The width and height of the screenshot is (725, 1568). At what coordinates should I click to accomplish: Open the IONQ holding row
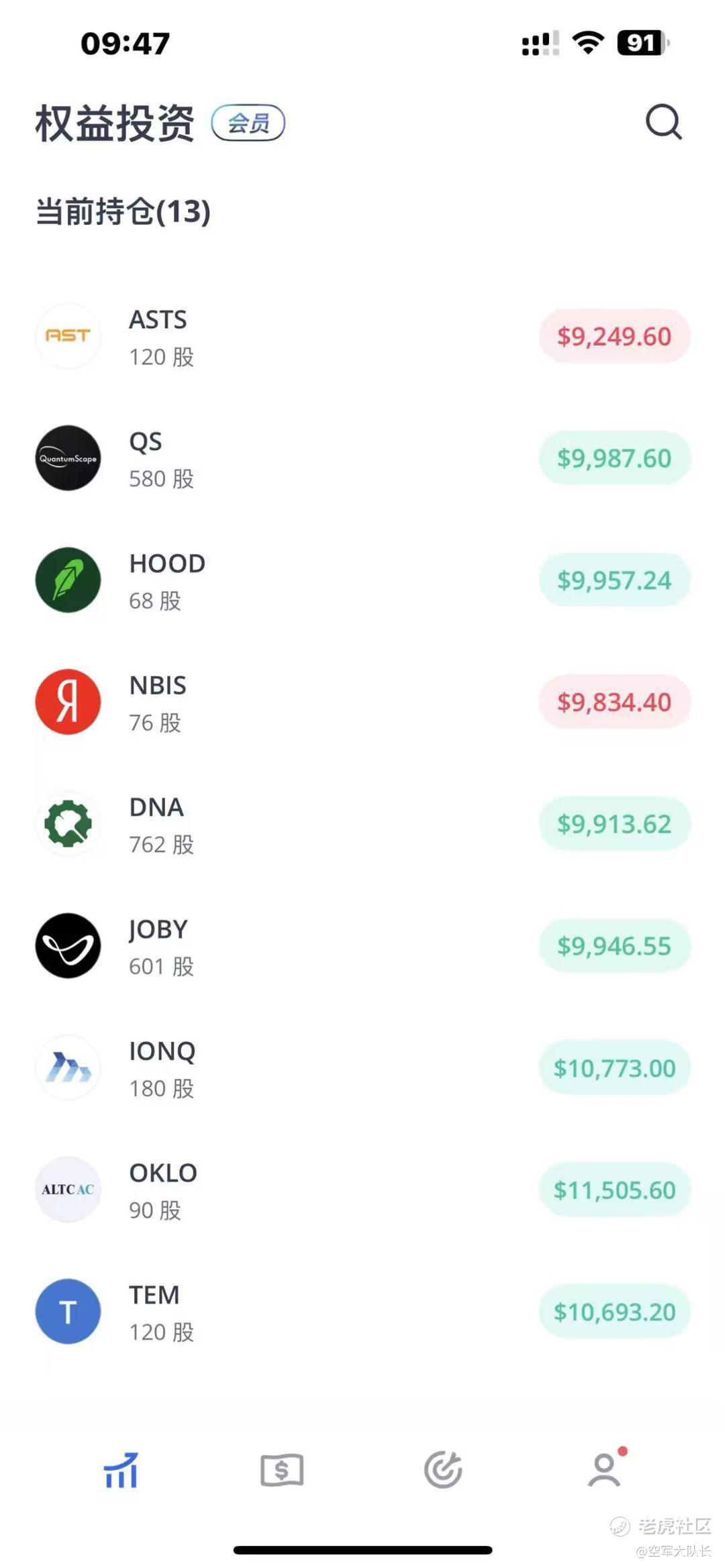click(x=362, y=1068)
